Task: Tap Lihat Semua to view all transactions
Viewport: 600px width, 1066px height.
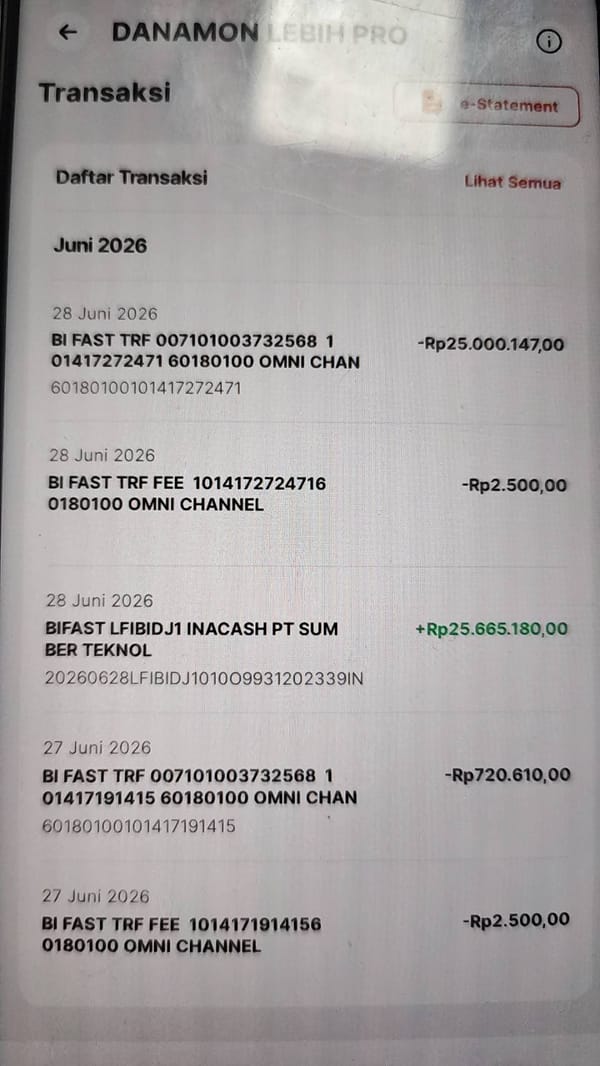Action: click(513, 182)
